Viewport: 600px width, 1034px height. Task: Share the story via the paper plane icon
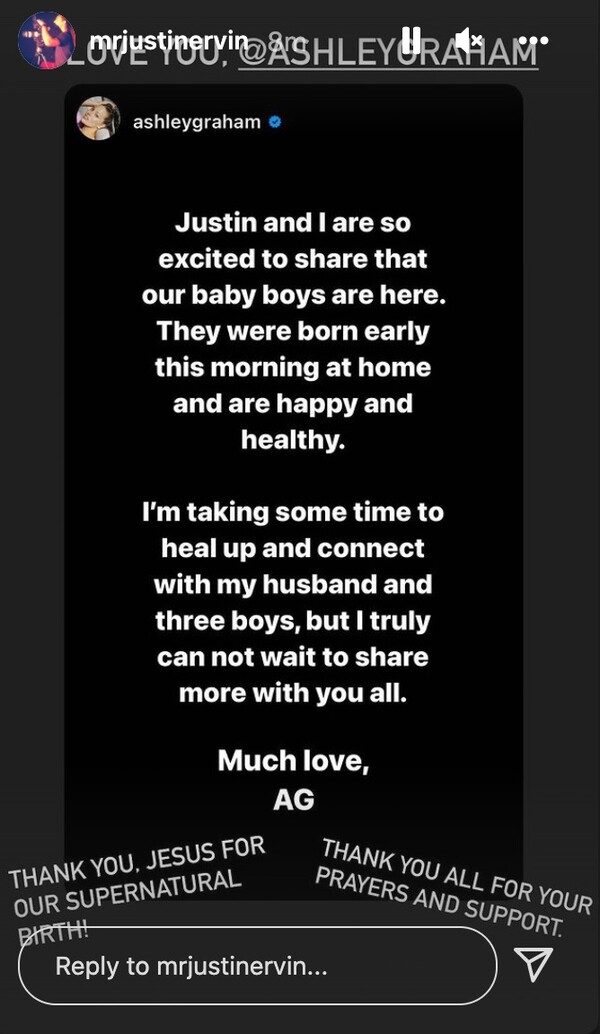[x=535, y=964]
